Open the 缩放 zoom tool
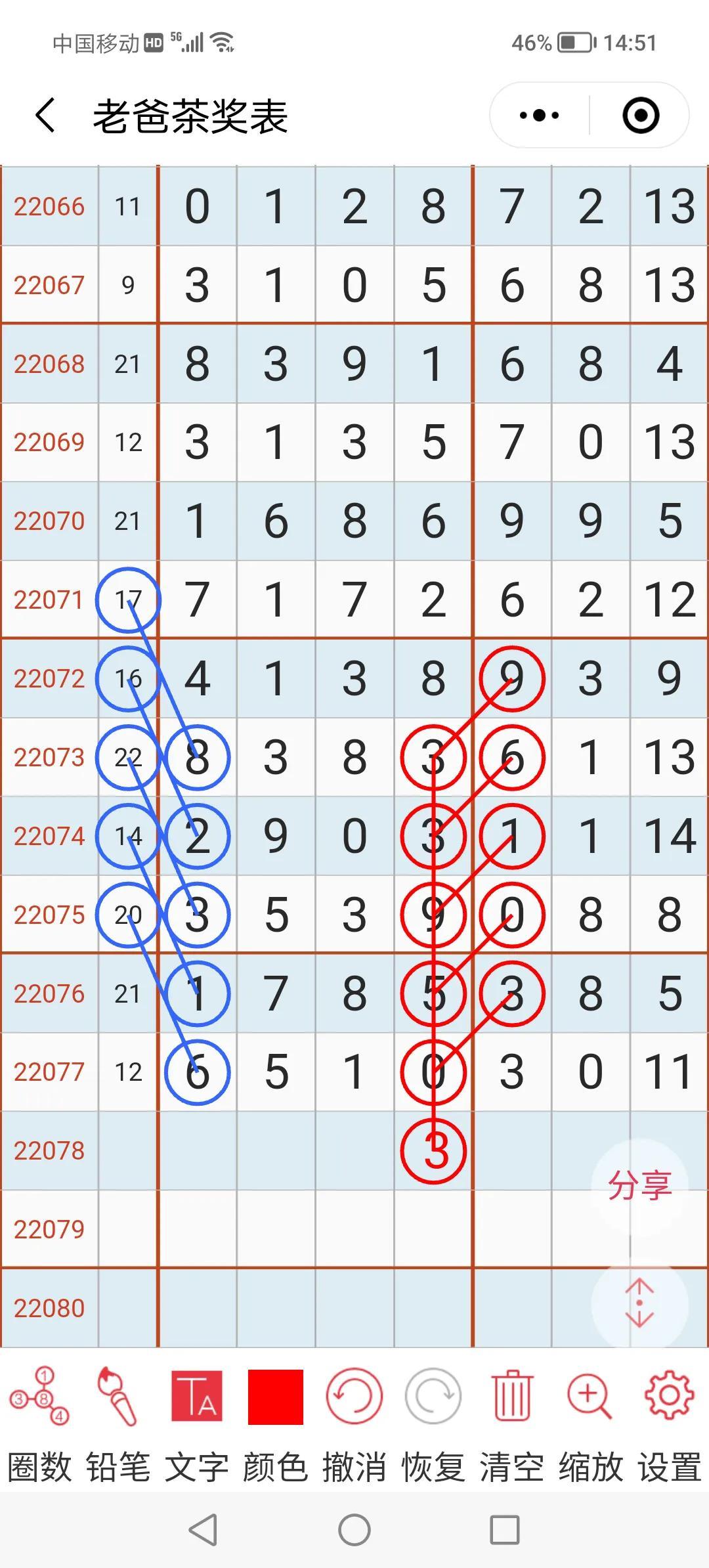Viewport: 709px width, 1568px height. pyautogui.click(x=591, y=1424)
